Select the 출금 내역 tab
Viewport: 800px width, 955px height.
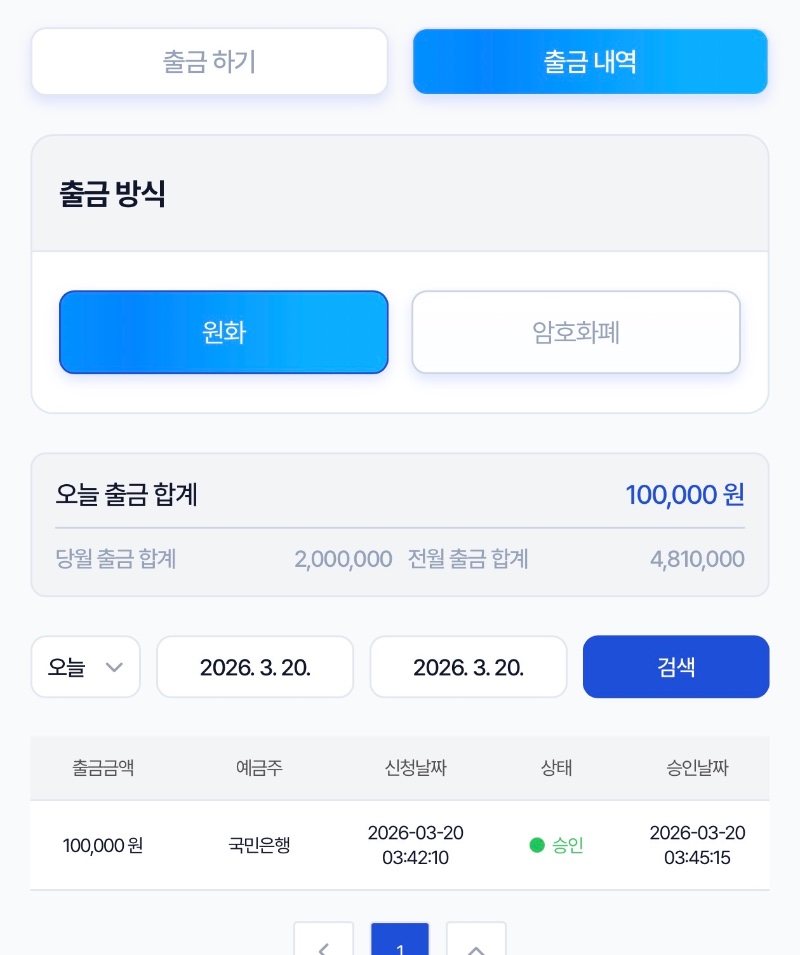coord(590,62)
